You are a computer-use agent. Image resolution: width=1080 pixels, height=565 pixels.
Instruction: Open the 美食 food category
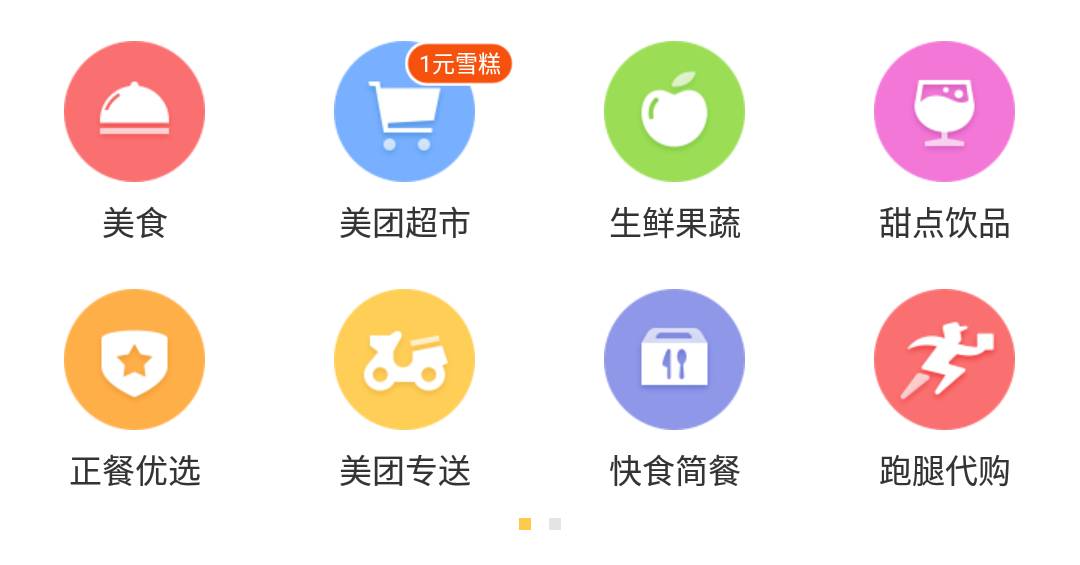[x=134, y=112]
